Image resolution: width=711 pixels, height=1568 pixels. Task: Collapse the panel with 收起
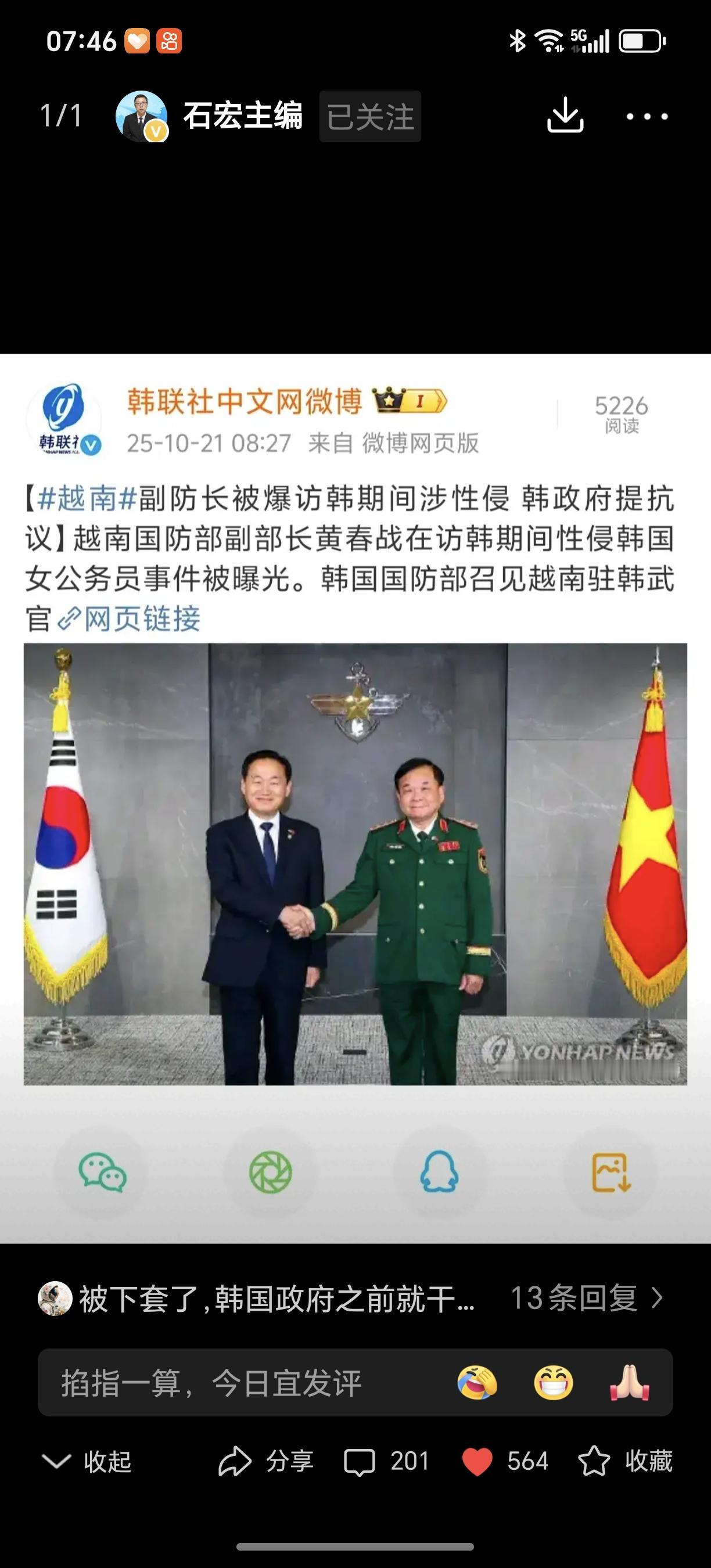pos(87,1462)
